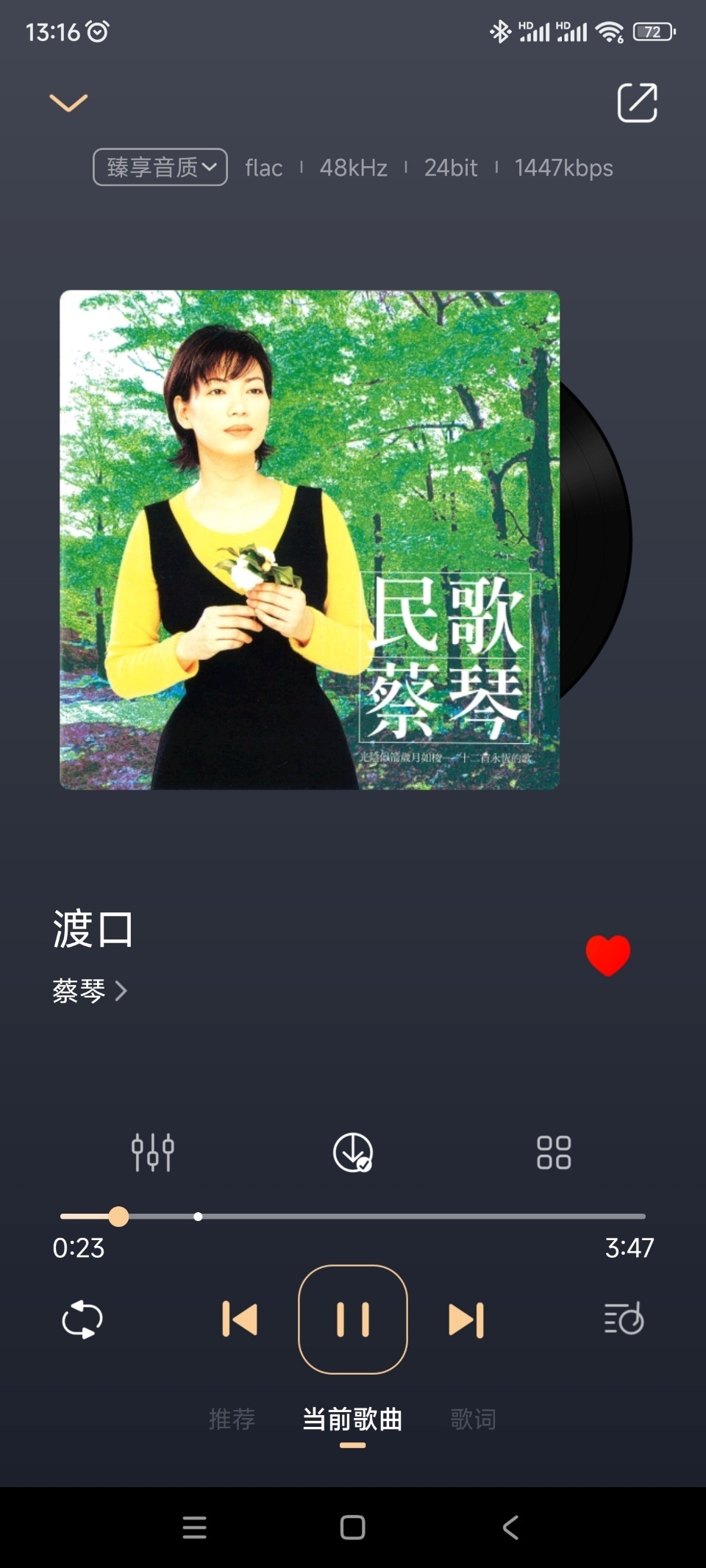Switch to the 推荐 tab
This screenshot has height=1568, width=706.
(232, 1419)
